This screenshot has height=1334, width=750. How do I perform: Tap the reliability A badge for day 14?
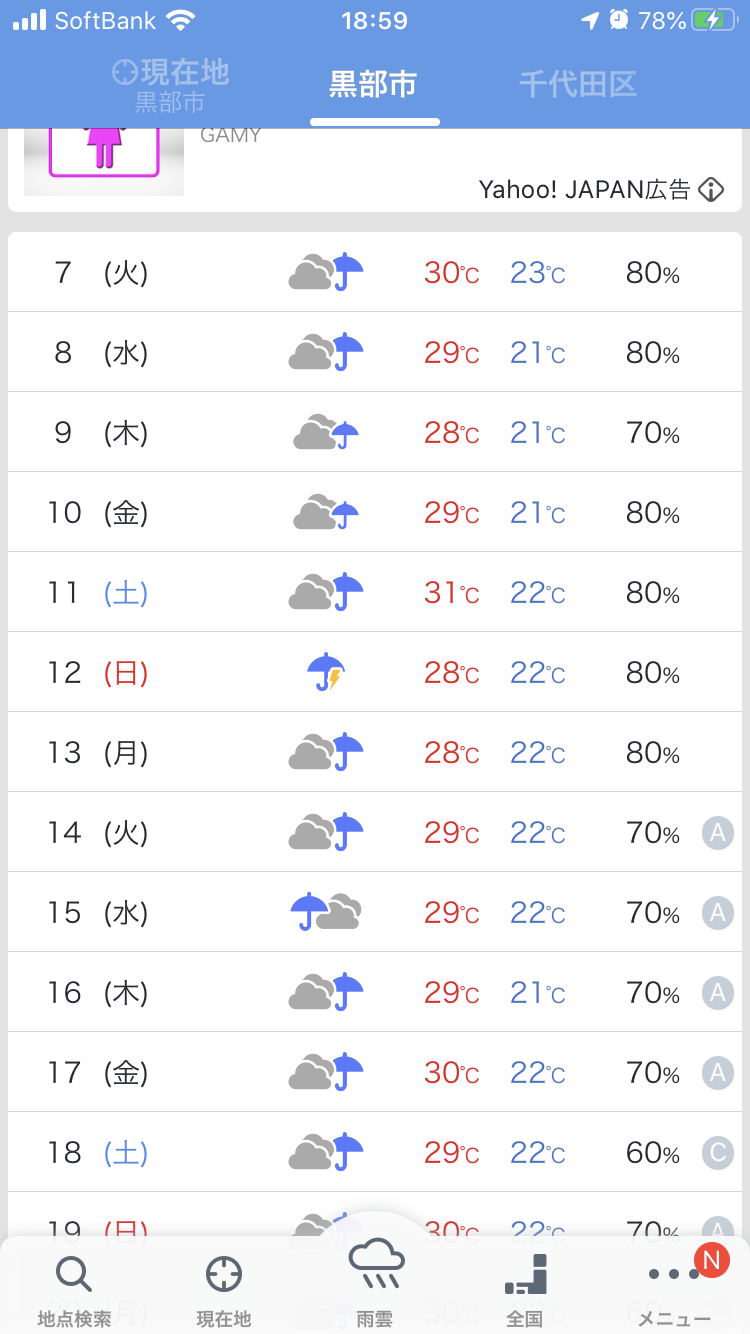(x=717, y=832)
